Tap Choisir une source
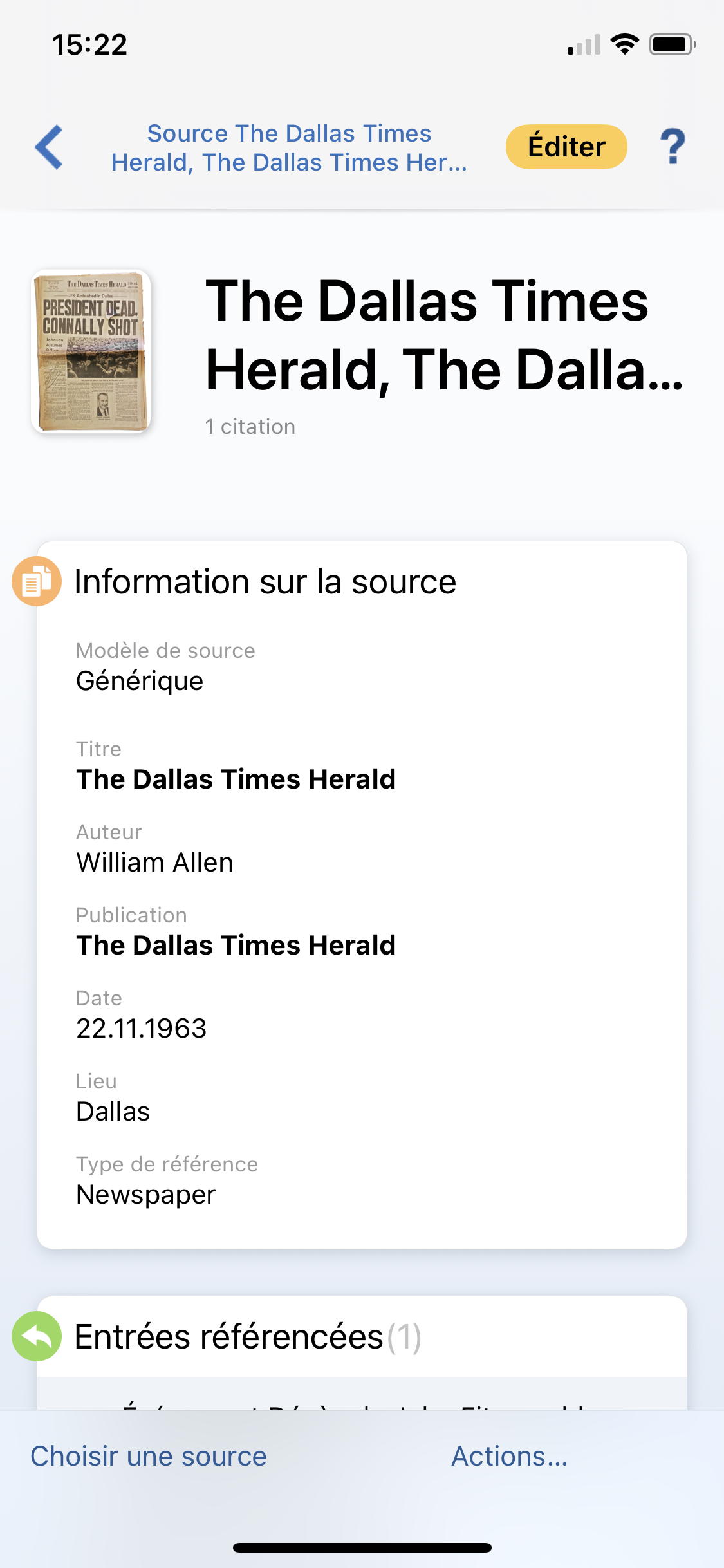The image size is (724, 1568). (x=149, y=1456)
